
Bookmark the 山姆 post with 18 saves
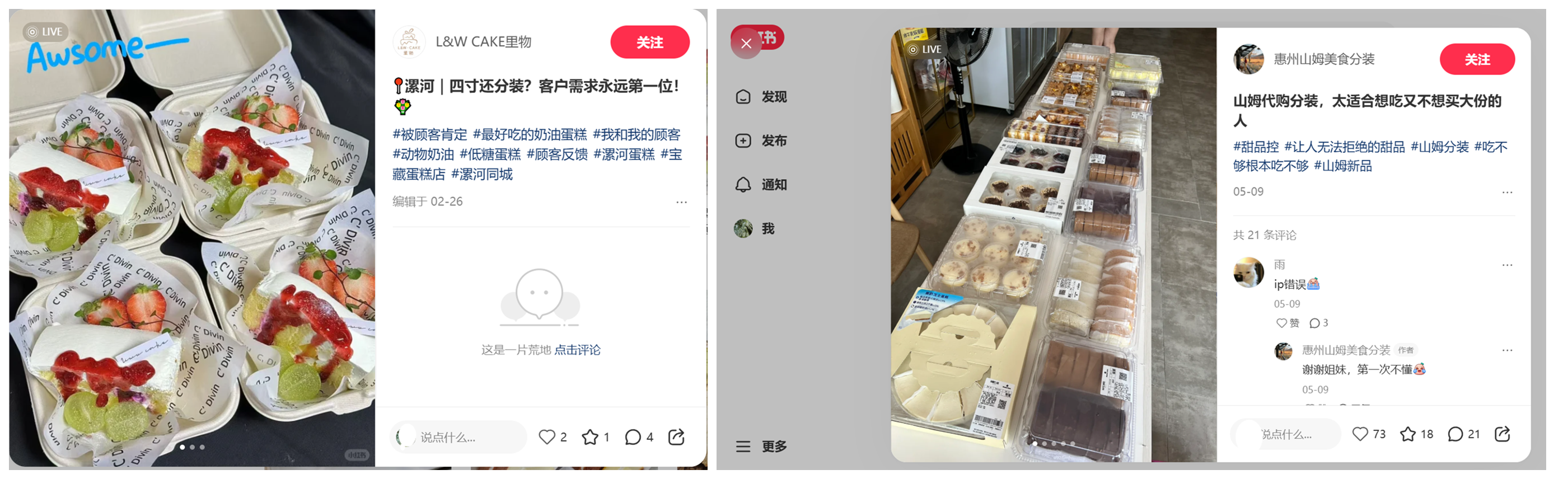point(1407,434)
